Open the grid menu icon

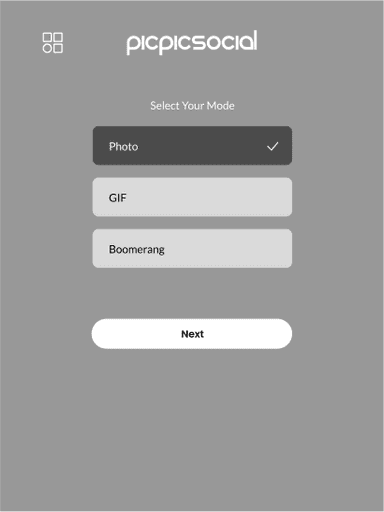pyautogui.click(x=53, y=43)
